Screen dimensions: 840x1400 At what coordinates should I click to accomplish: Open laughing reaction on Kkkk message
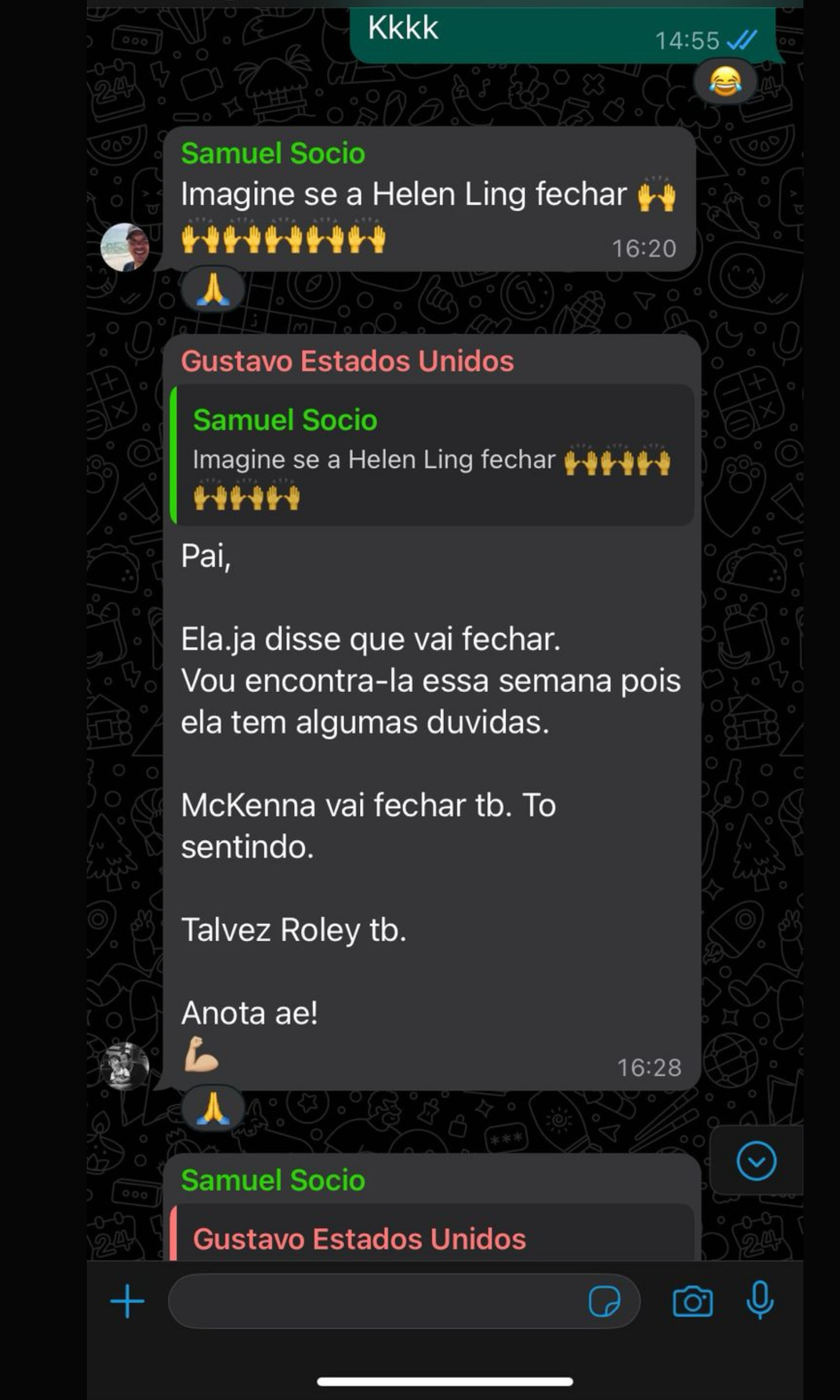click(725, 82)
